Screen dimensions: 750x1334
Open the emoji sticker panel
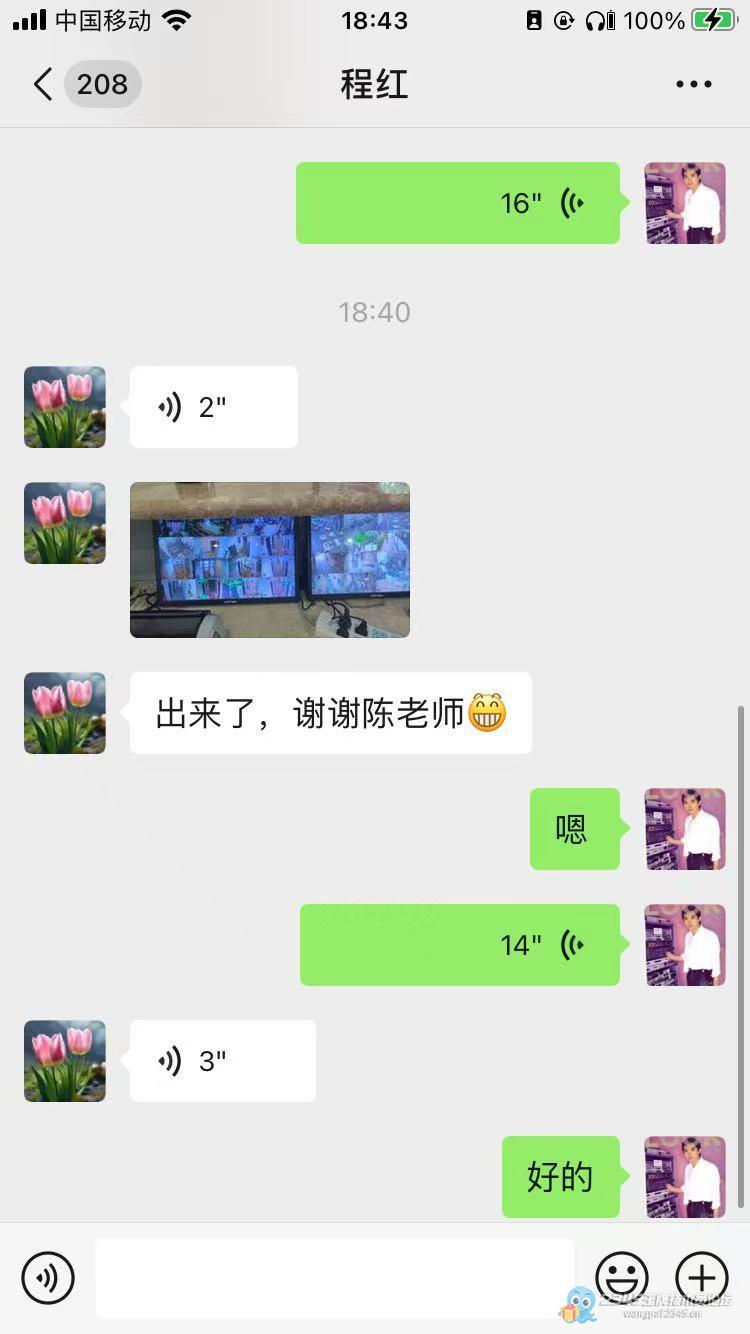(622, 1277)
